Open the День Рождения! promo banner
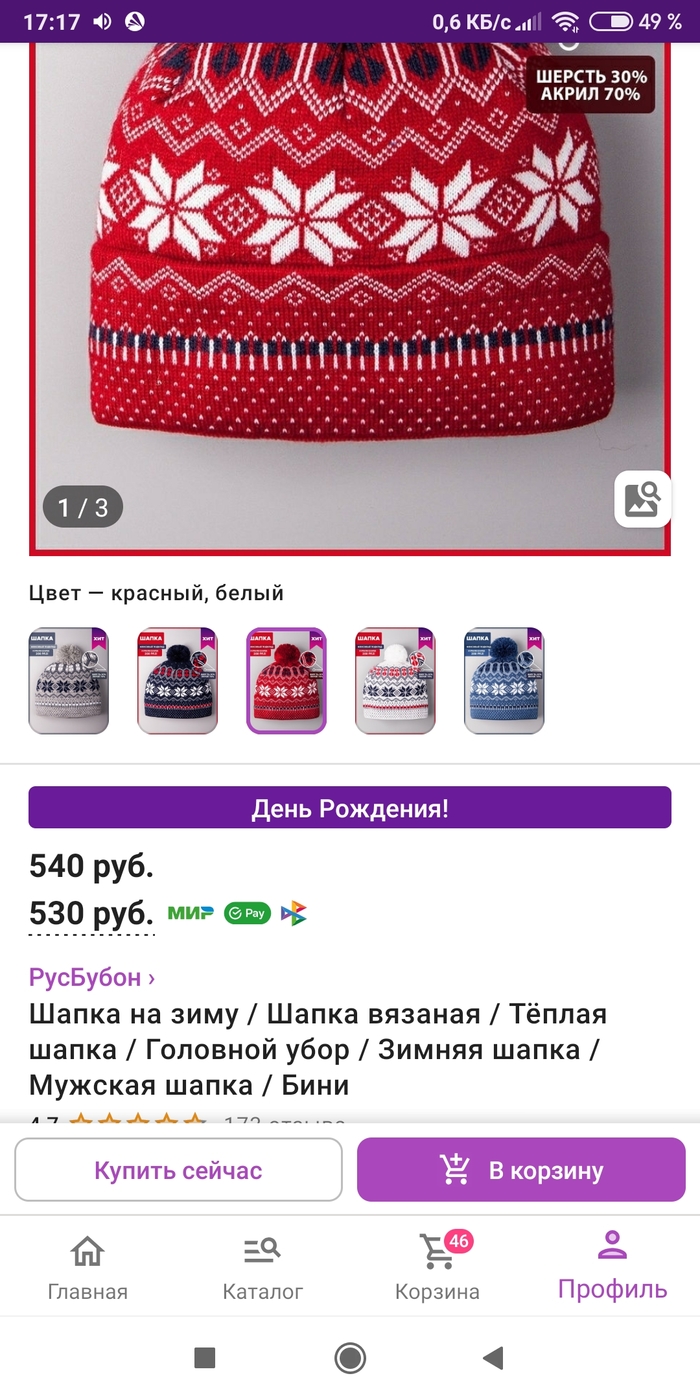The height and width of the screenshot is (1400, 700). (350, 808)
